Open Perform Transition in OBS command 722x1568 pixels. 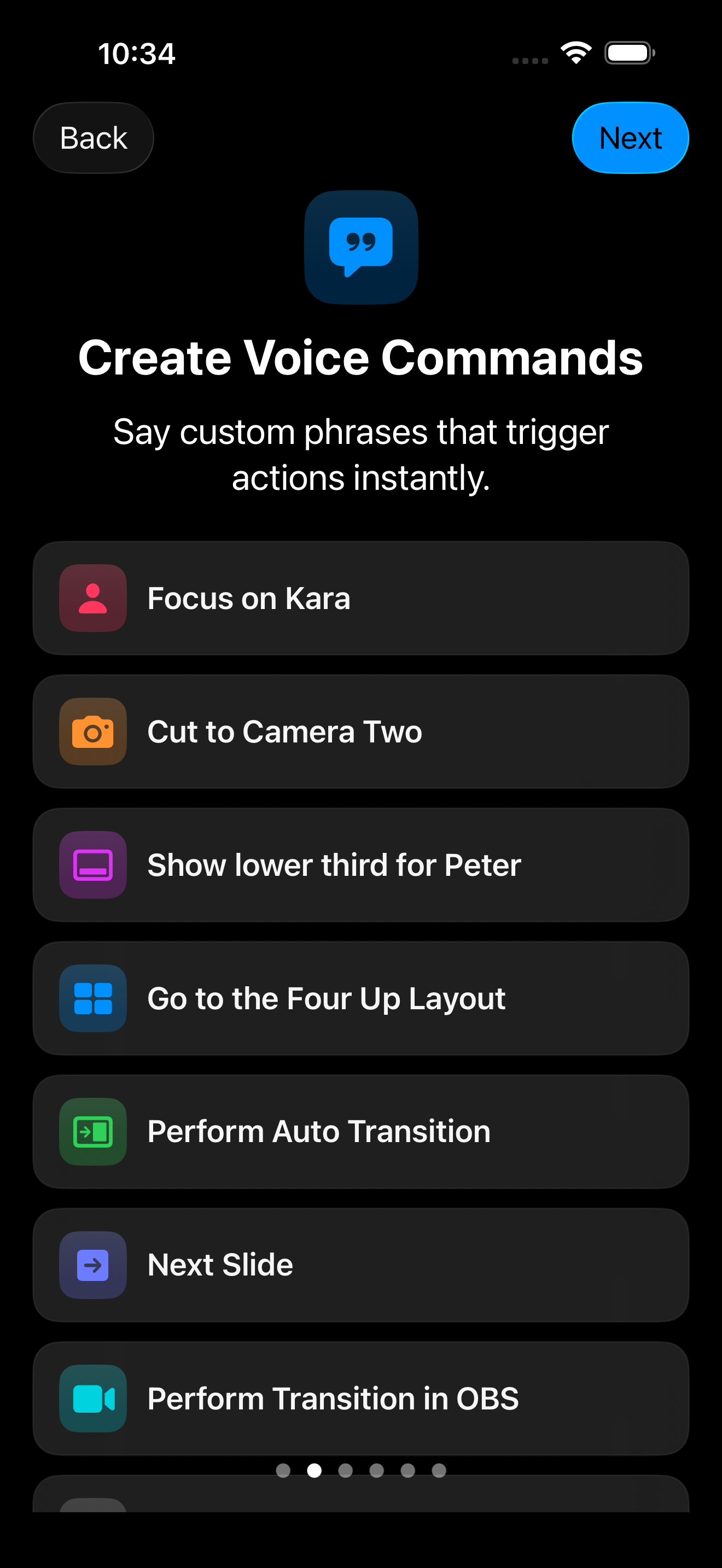click(360, 1398)
